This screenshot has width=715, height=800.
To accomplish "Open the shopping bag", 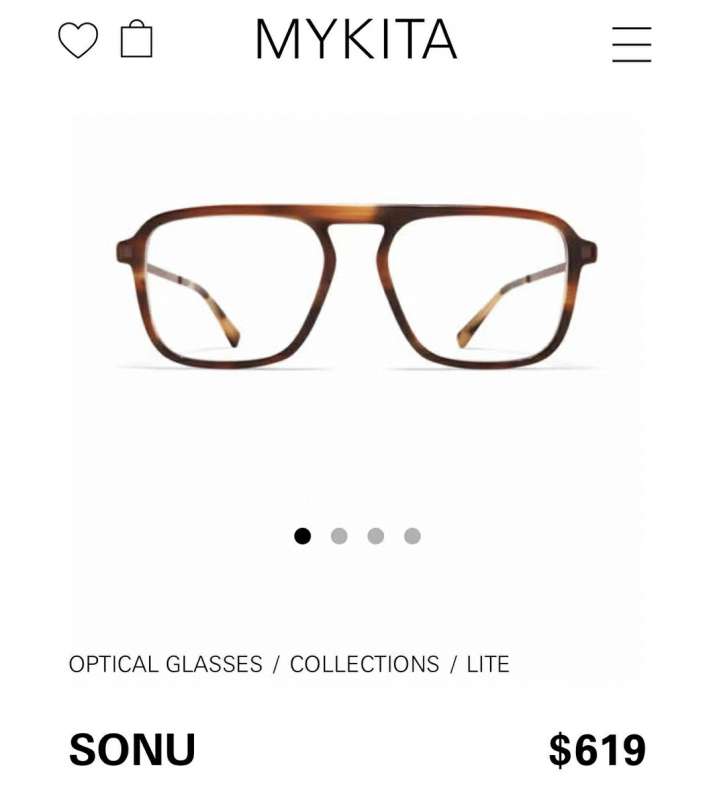I will coord(137,41).
